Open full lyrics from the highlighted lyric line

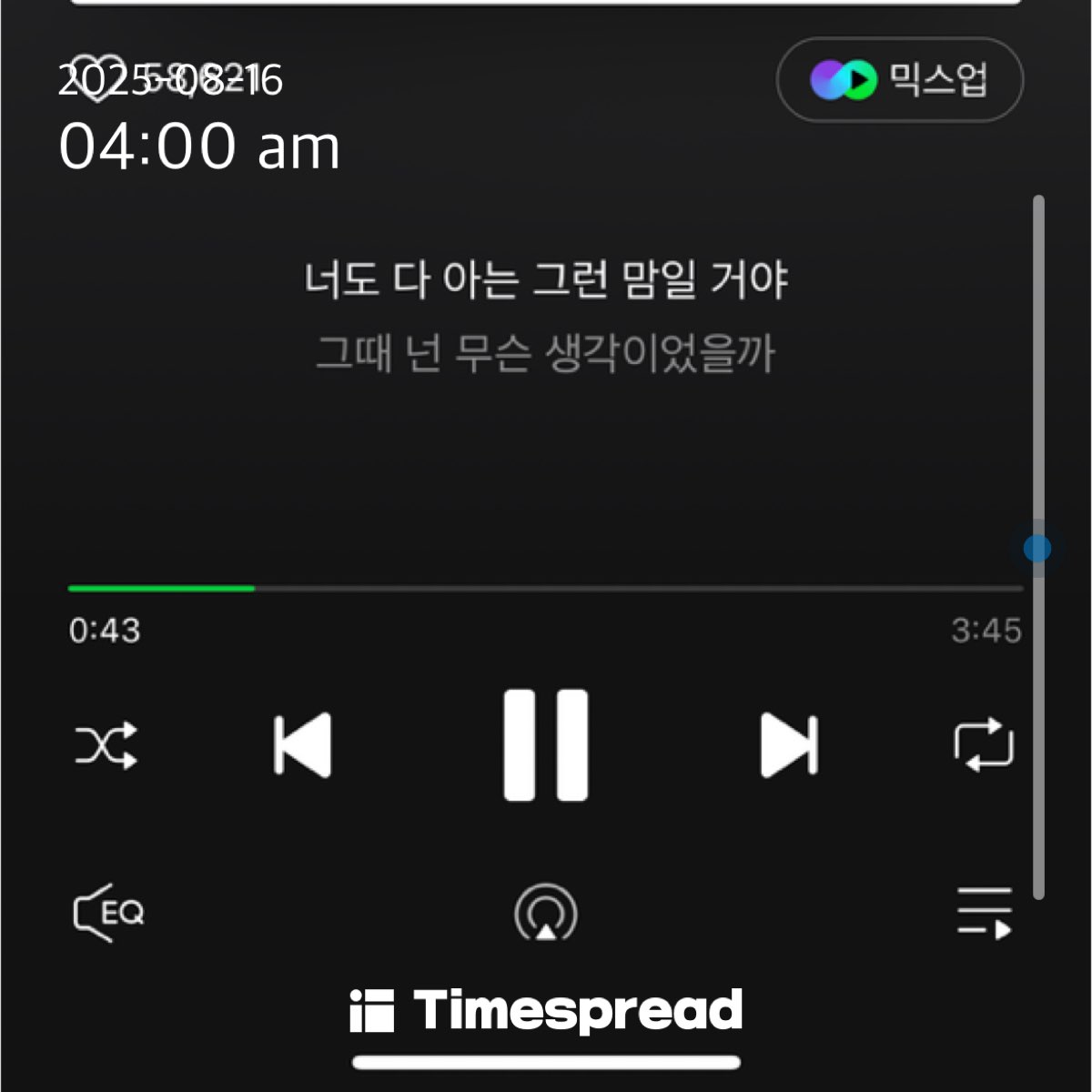[546, 279]
